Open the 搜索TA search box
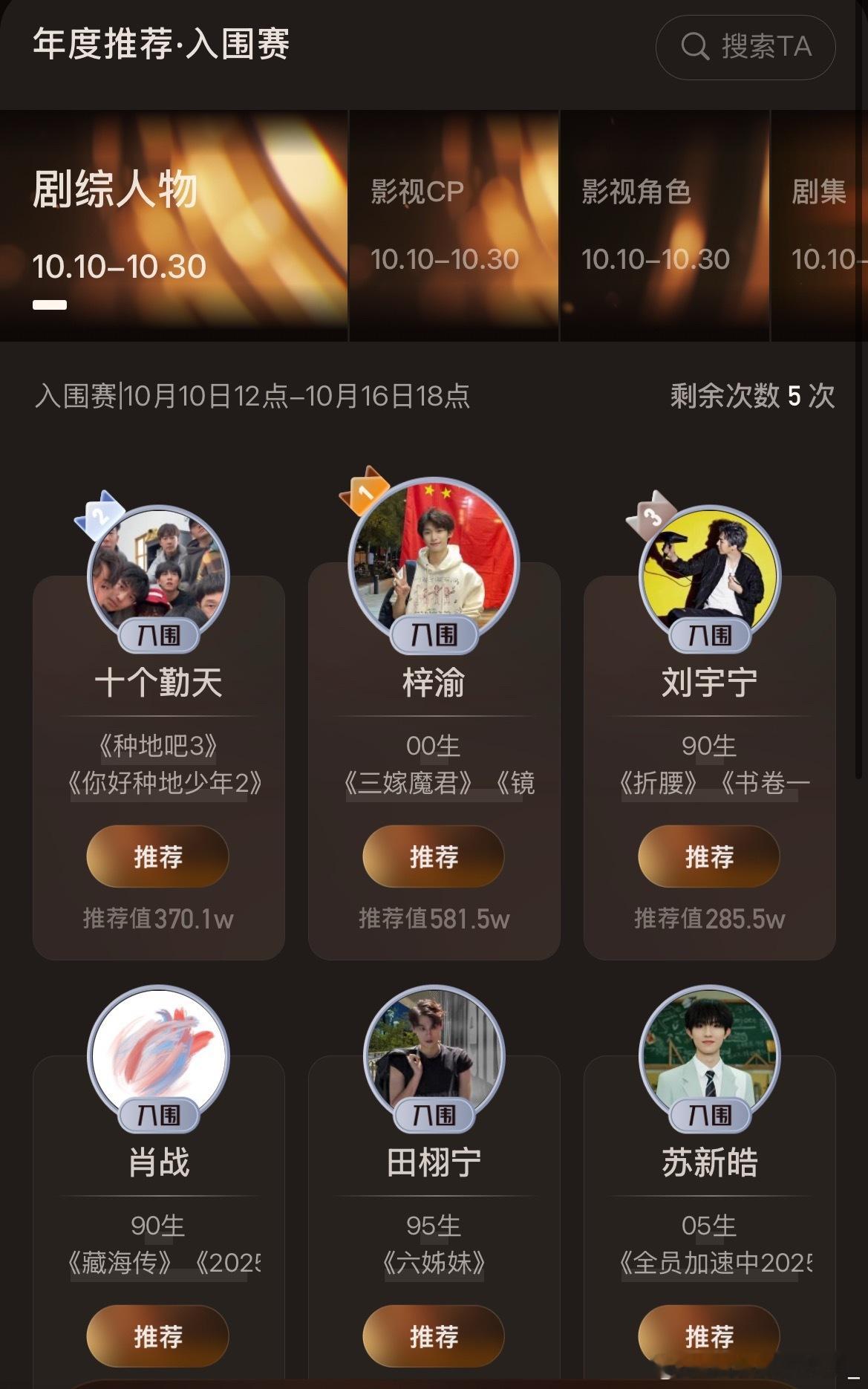This screenshot has height=1389, width=868. (x=745, y=47)
